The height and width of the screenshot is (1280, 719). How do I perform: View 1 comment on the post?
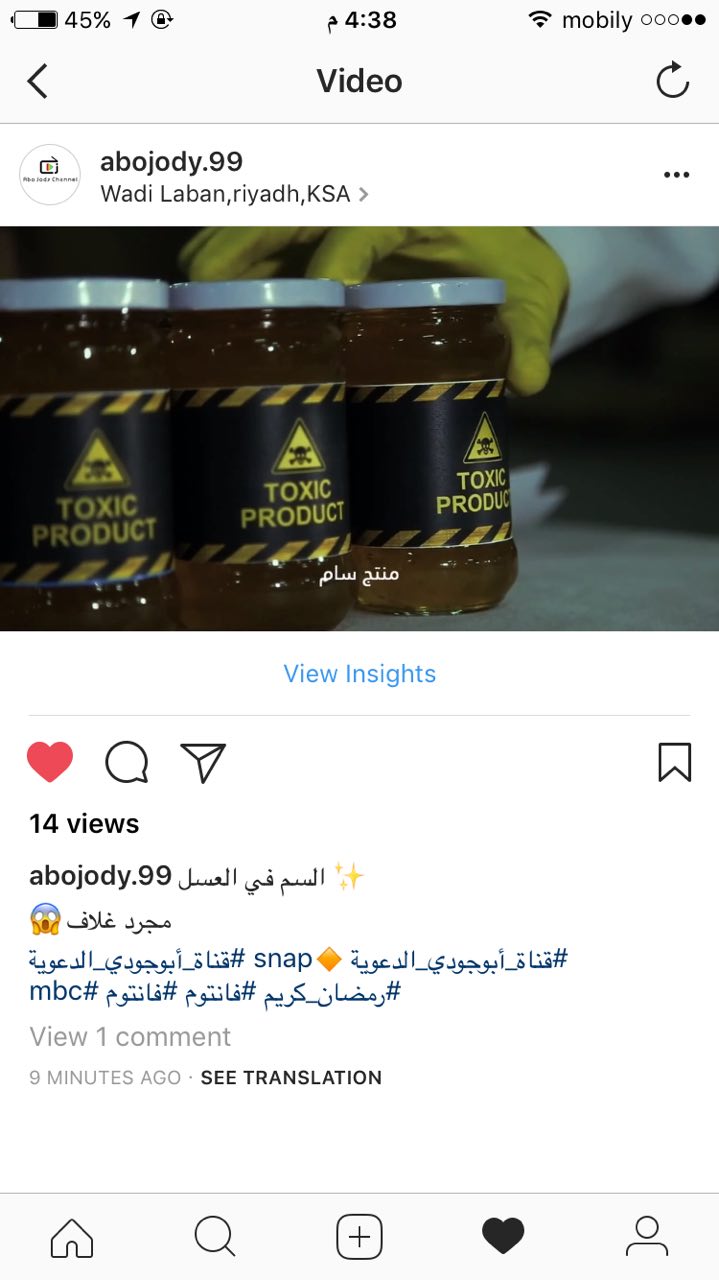point(130,1036)
